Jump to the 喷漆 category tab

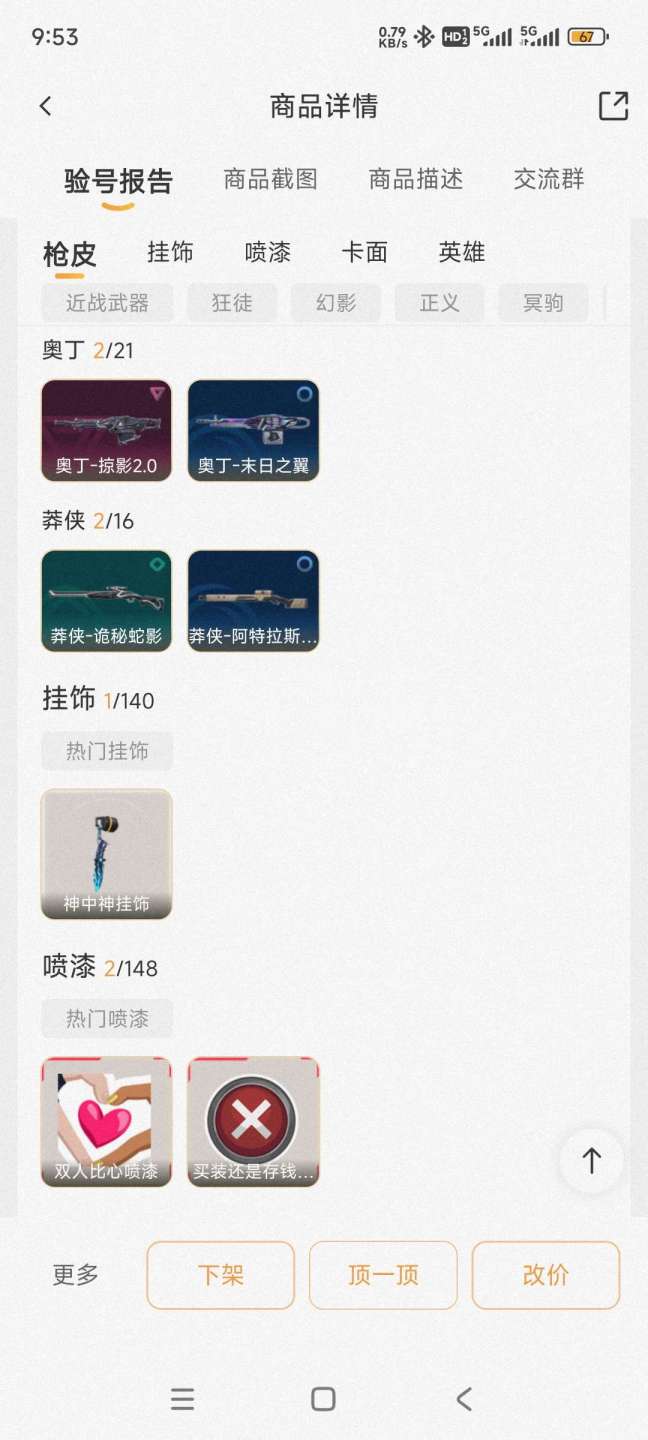(x=267, y=253)
